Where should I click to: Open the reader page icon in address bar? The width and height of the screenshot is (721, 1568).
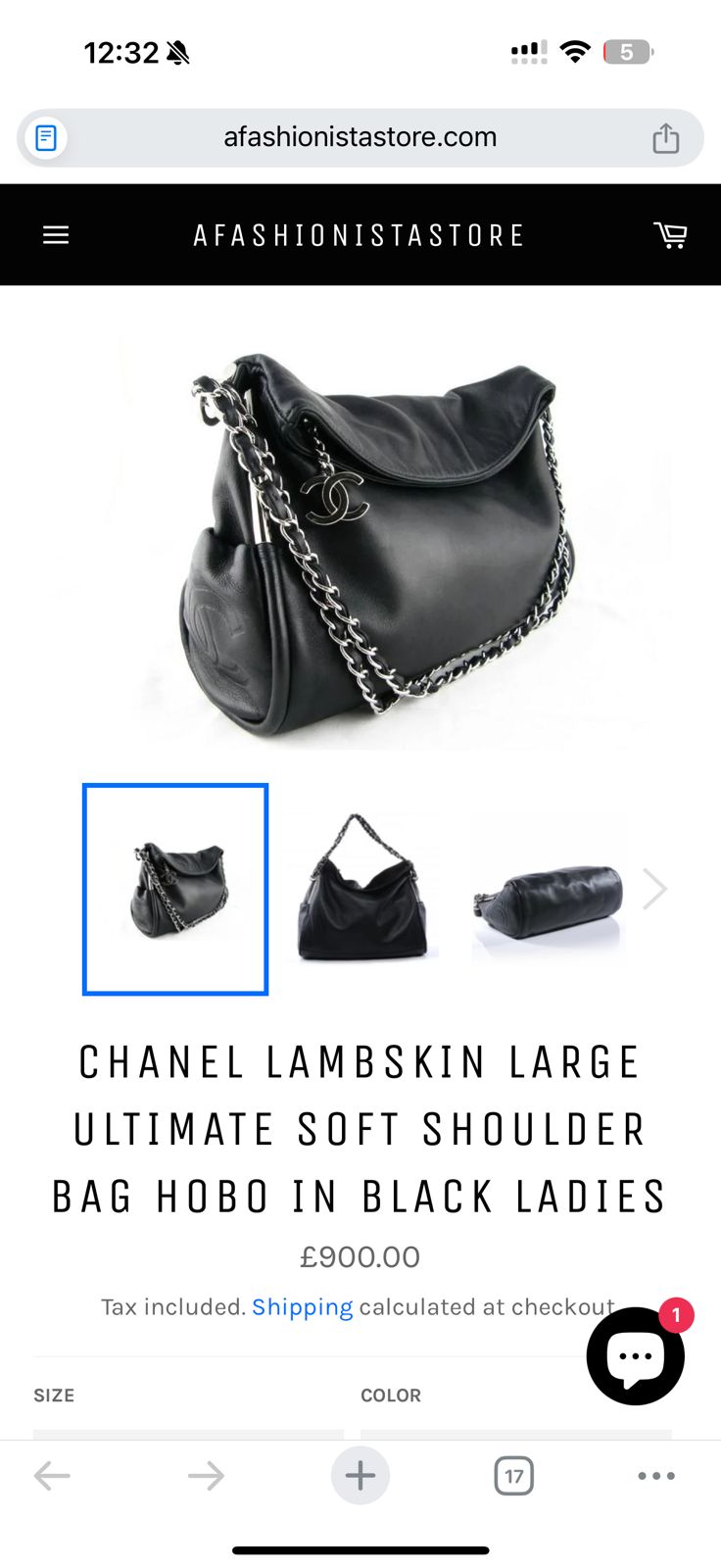point(46,138)
